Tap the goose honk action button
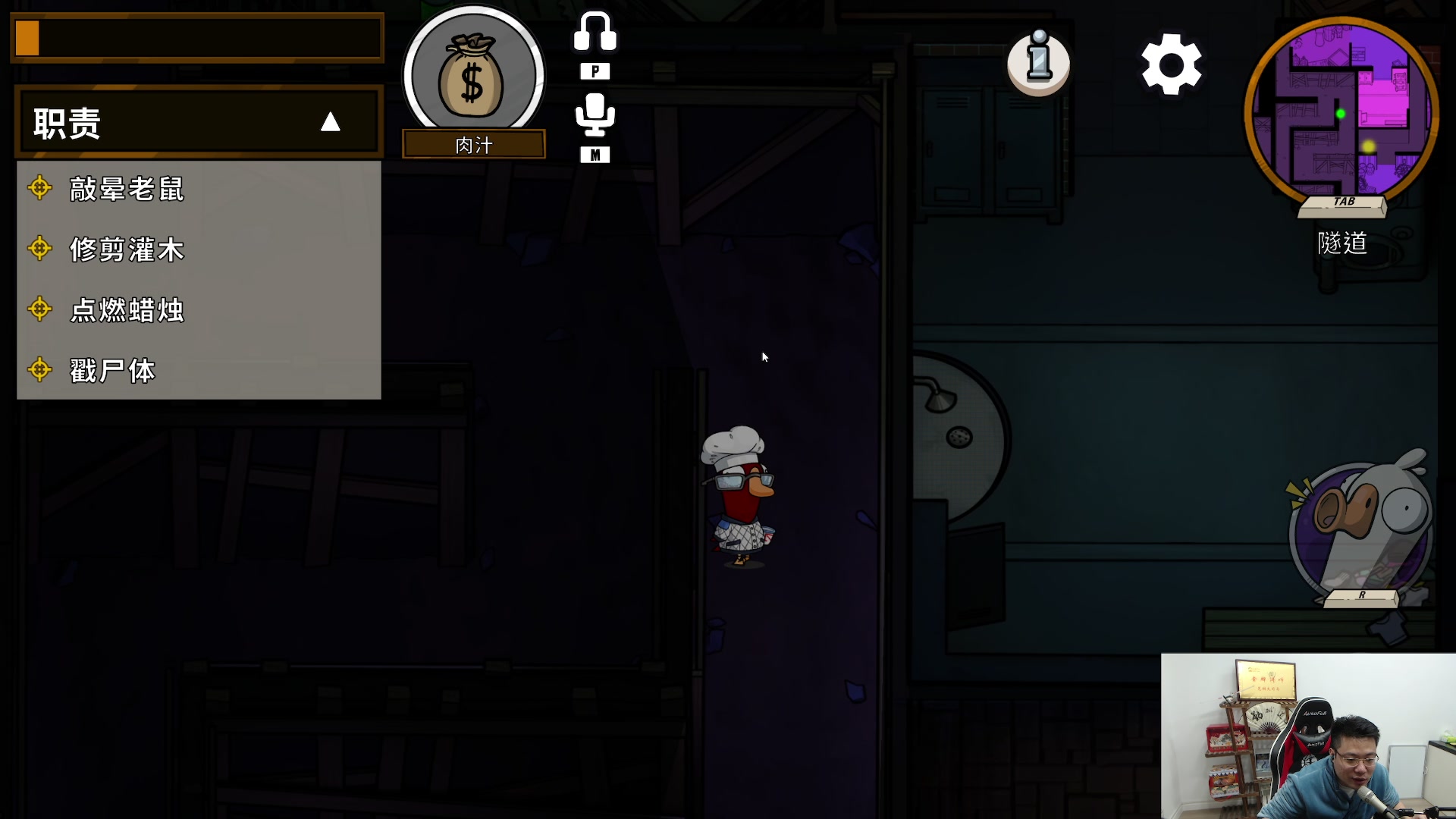The image size is (1456, 819). click(x=1360, y=527)
